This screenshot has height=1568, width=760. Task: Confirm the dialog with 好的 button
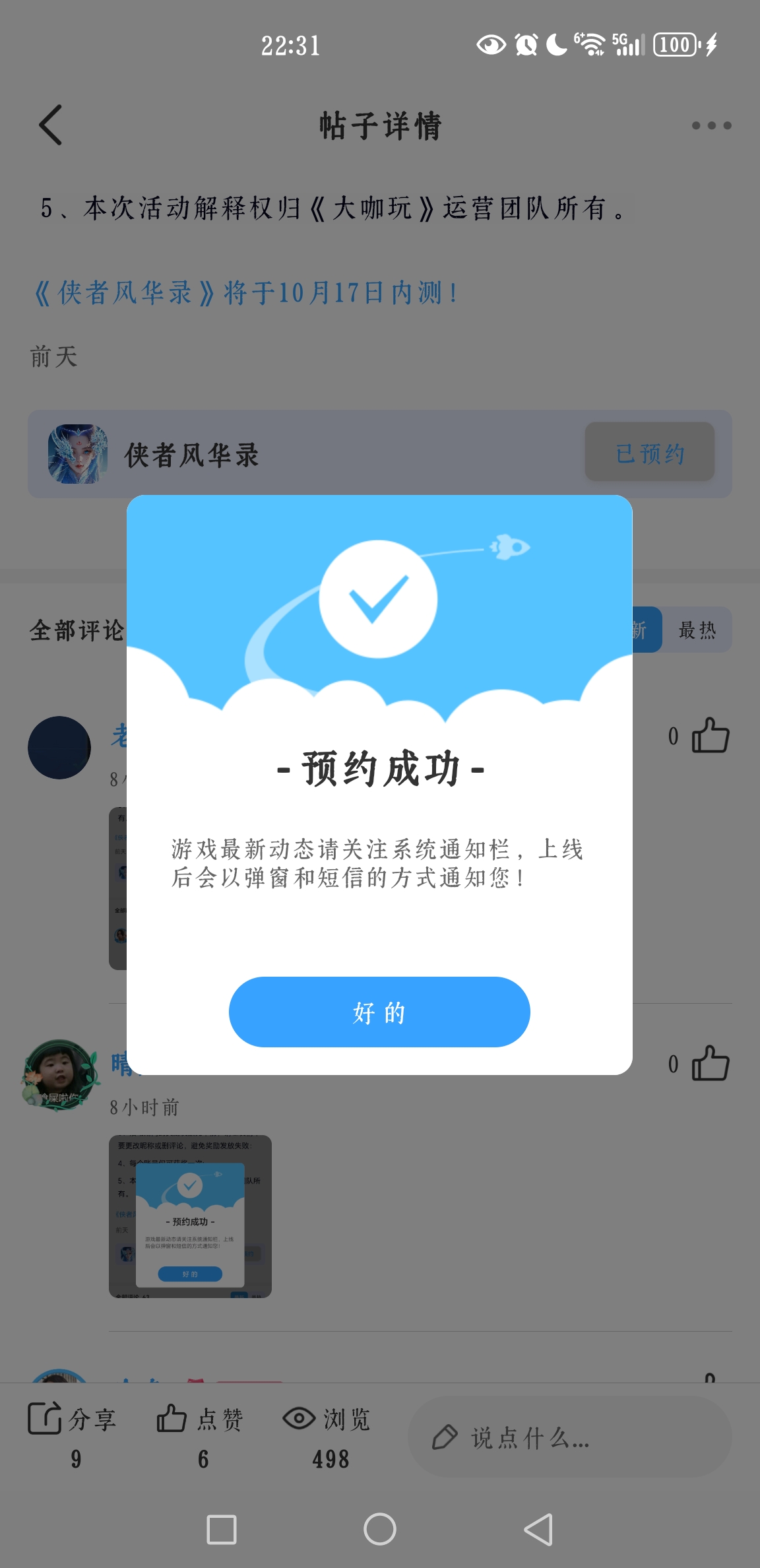click(379, 1012)
